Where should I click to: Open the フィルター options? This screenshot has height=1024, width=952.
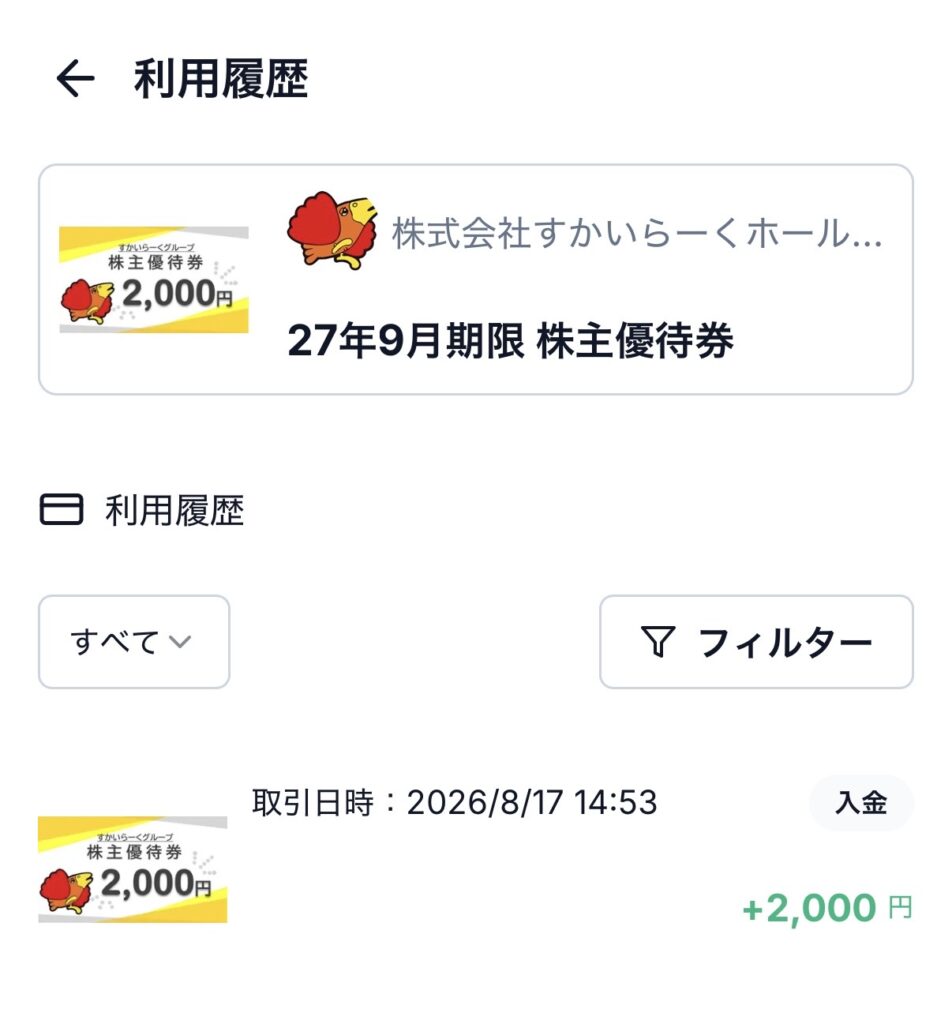(756, 641)
